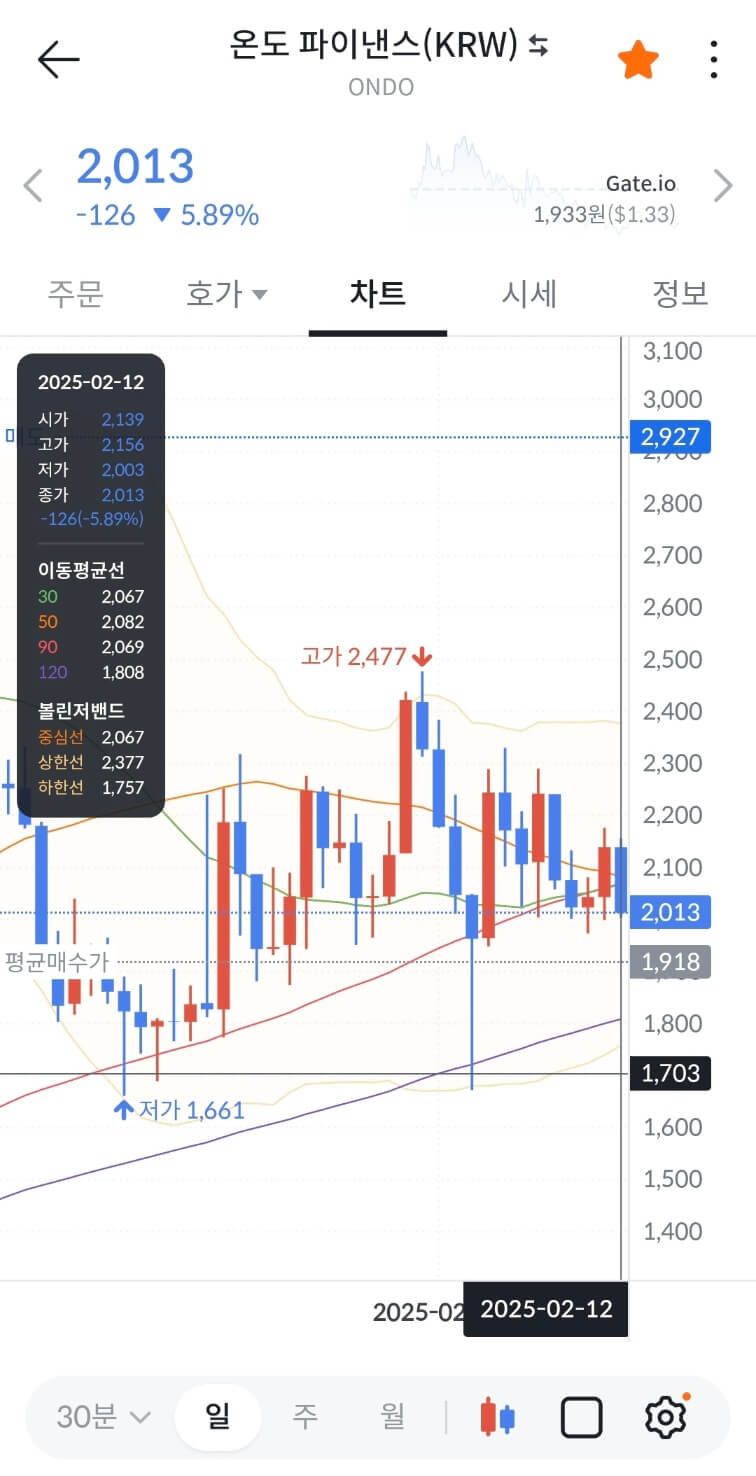Open the three-dot overflow menu
756x1476 pixels.
click(x=713, y=60)
